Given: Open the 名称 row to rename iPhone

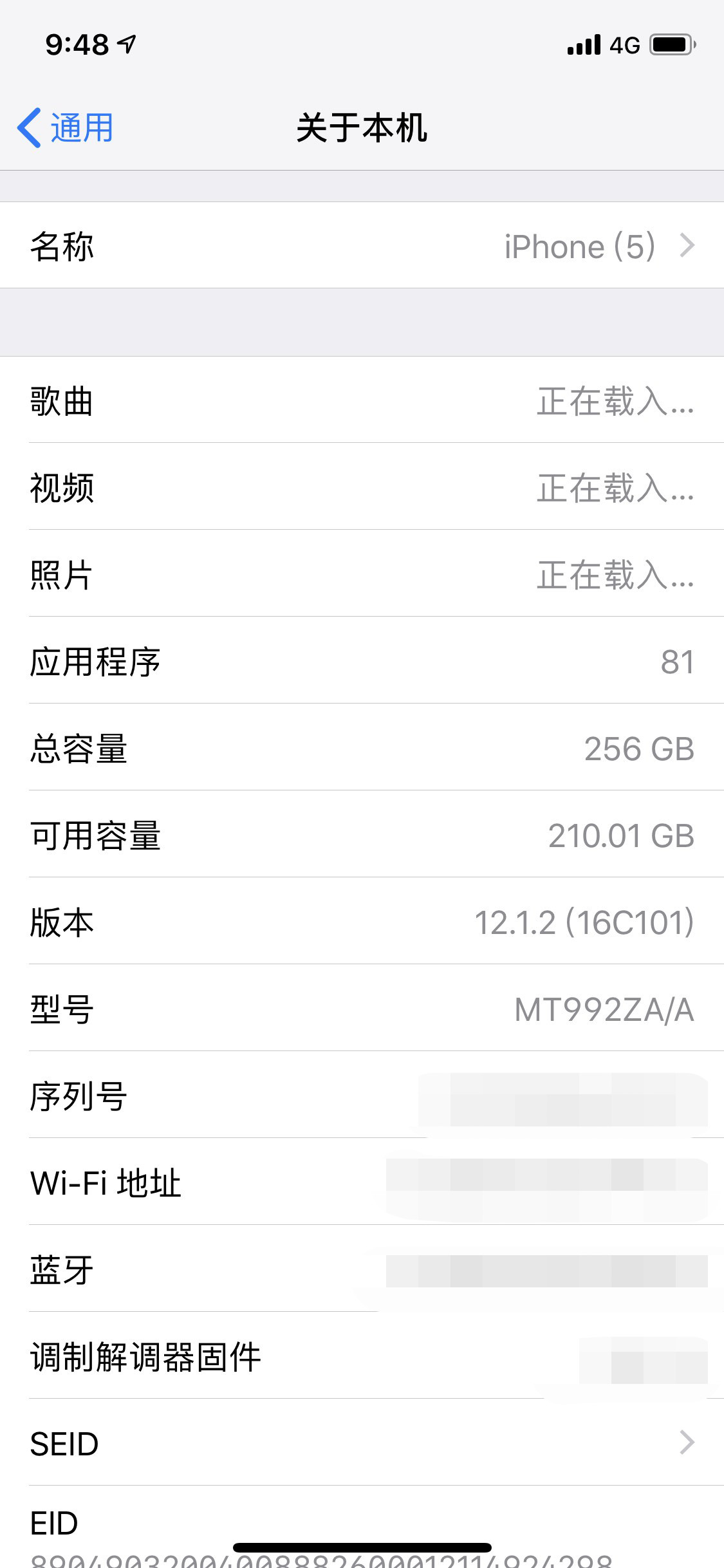Looking at the screenshot, I should pyautogui.click(x=362, y=245).
